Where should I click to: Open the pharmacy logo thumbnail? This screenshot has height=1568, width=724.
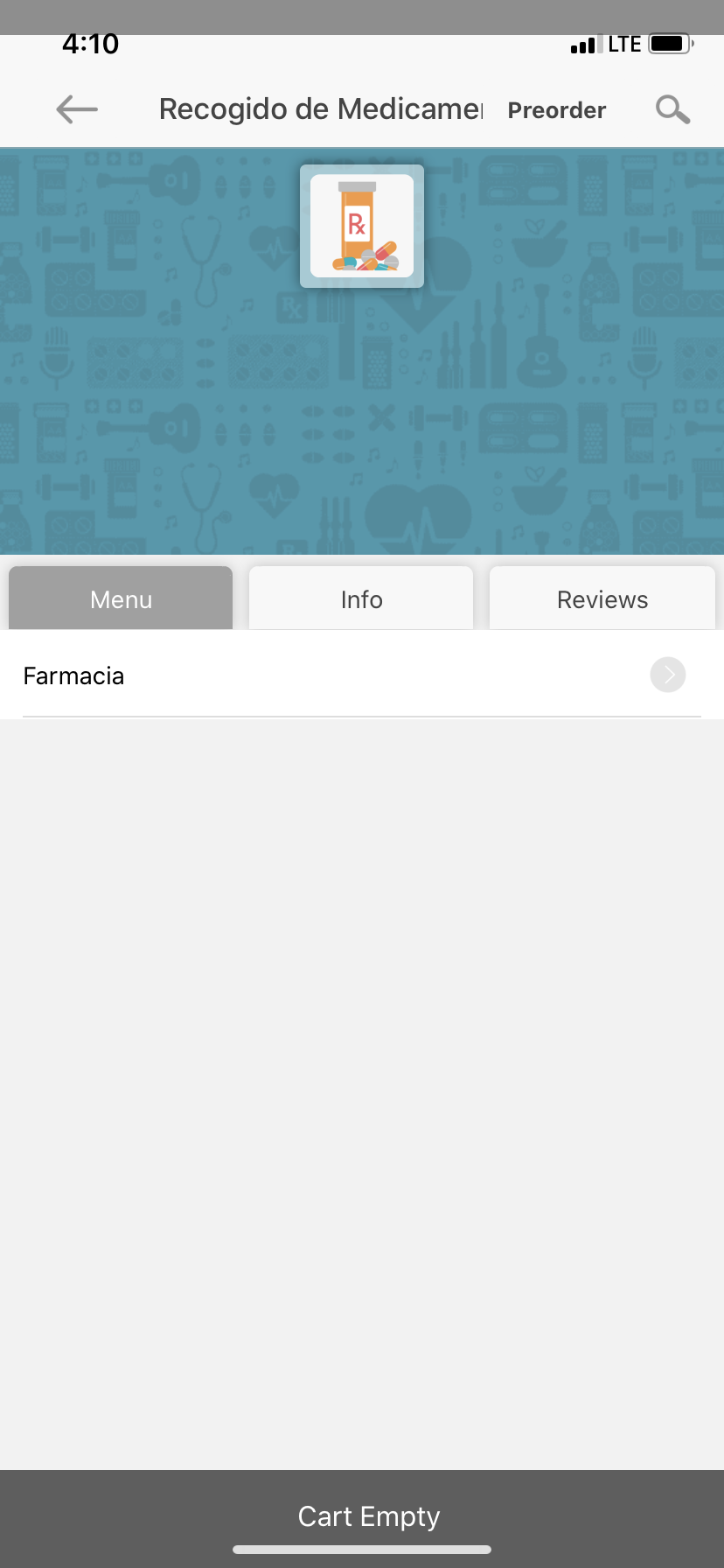point(362,227)
